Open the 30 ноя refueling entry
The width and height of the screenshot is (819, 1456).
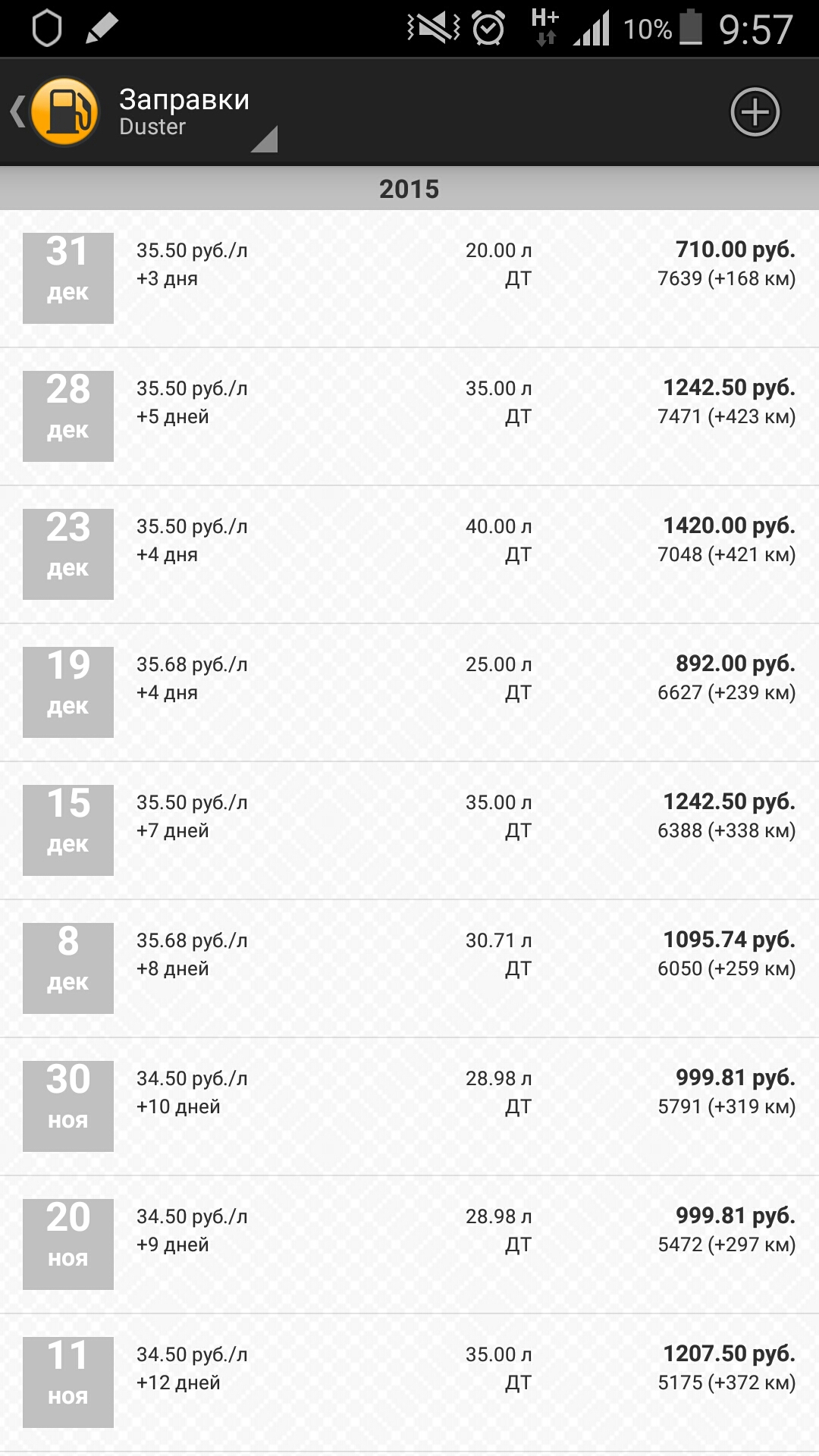click(409, 1106)
